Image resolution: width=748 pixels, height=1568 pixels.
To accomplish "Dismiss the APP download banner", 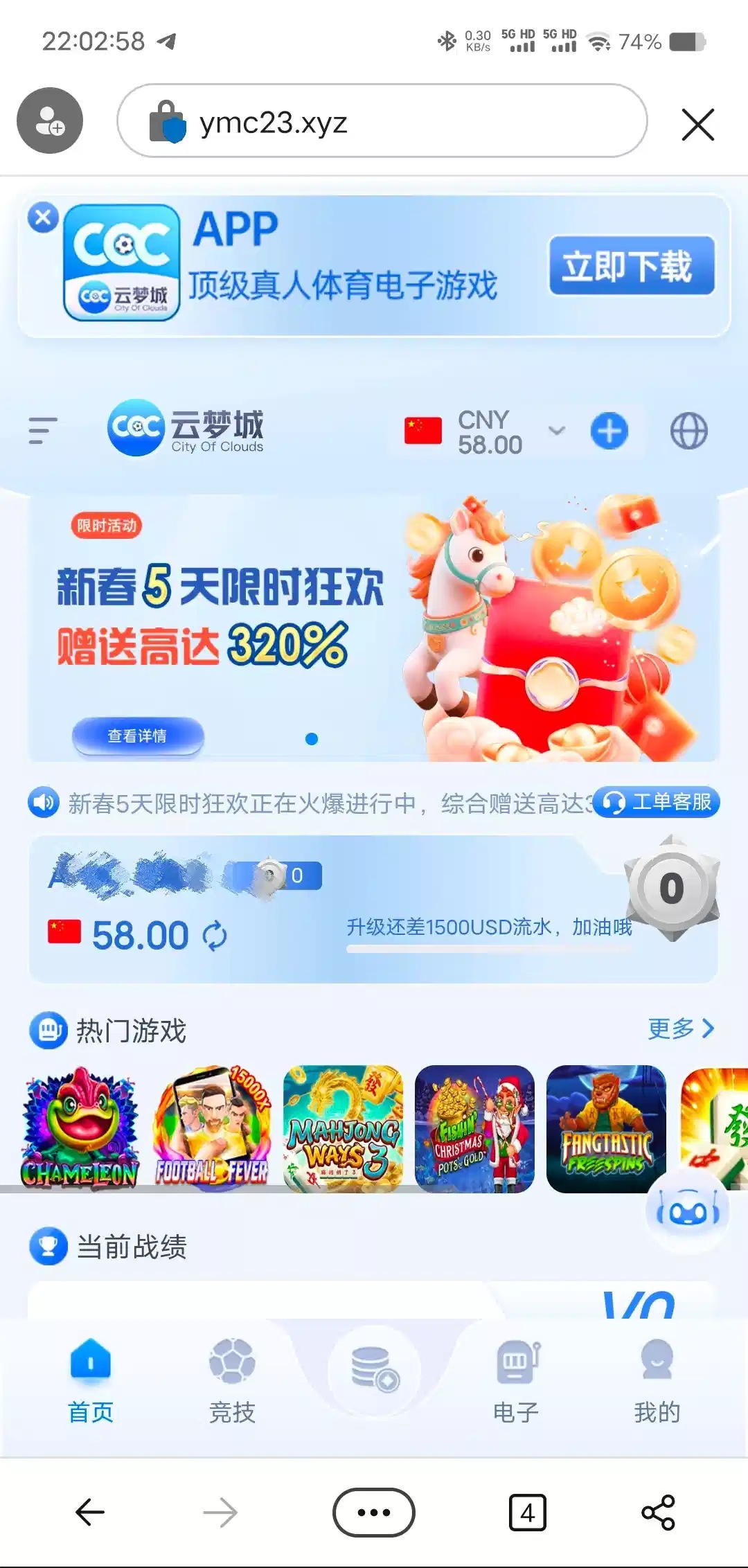I will tap(43, 217).
